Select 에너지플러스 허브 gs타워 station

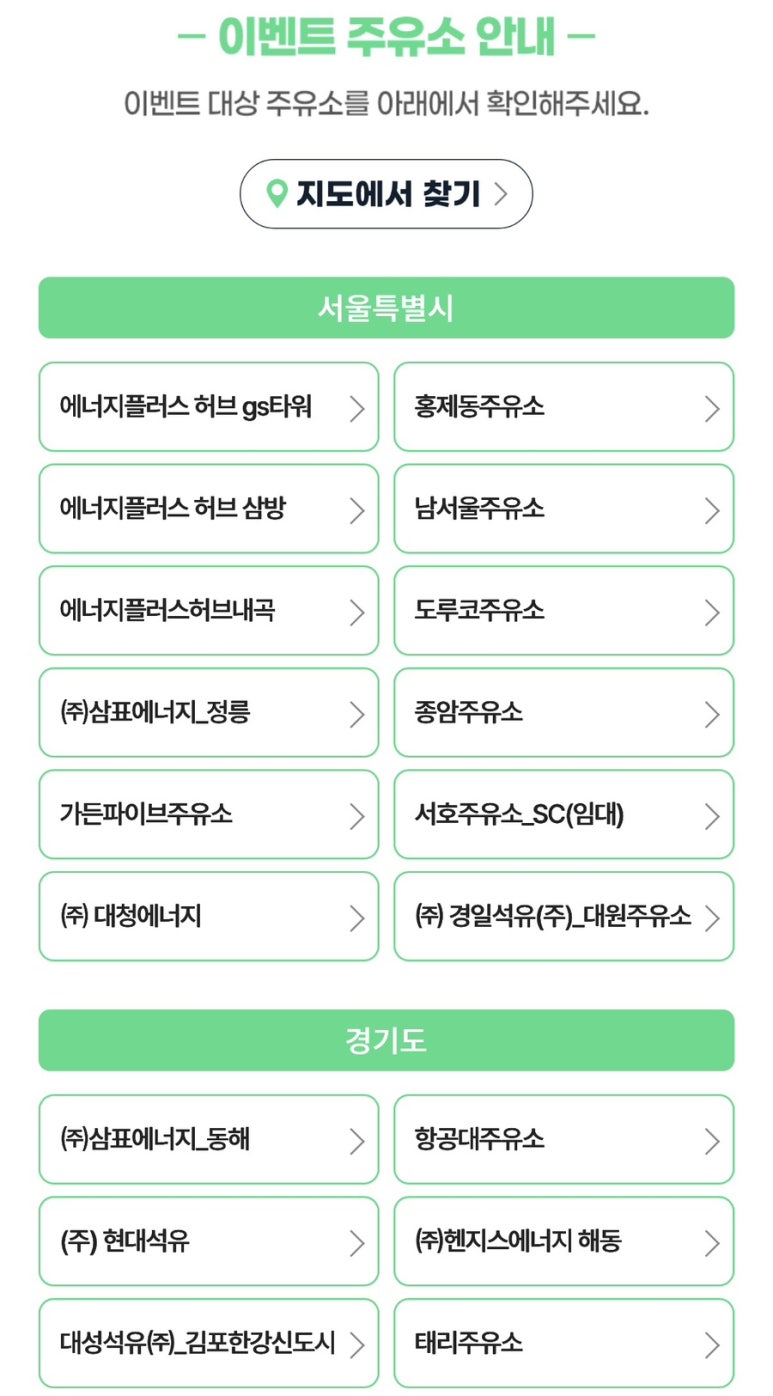pyautogui.click(x=207, y=408)
